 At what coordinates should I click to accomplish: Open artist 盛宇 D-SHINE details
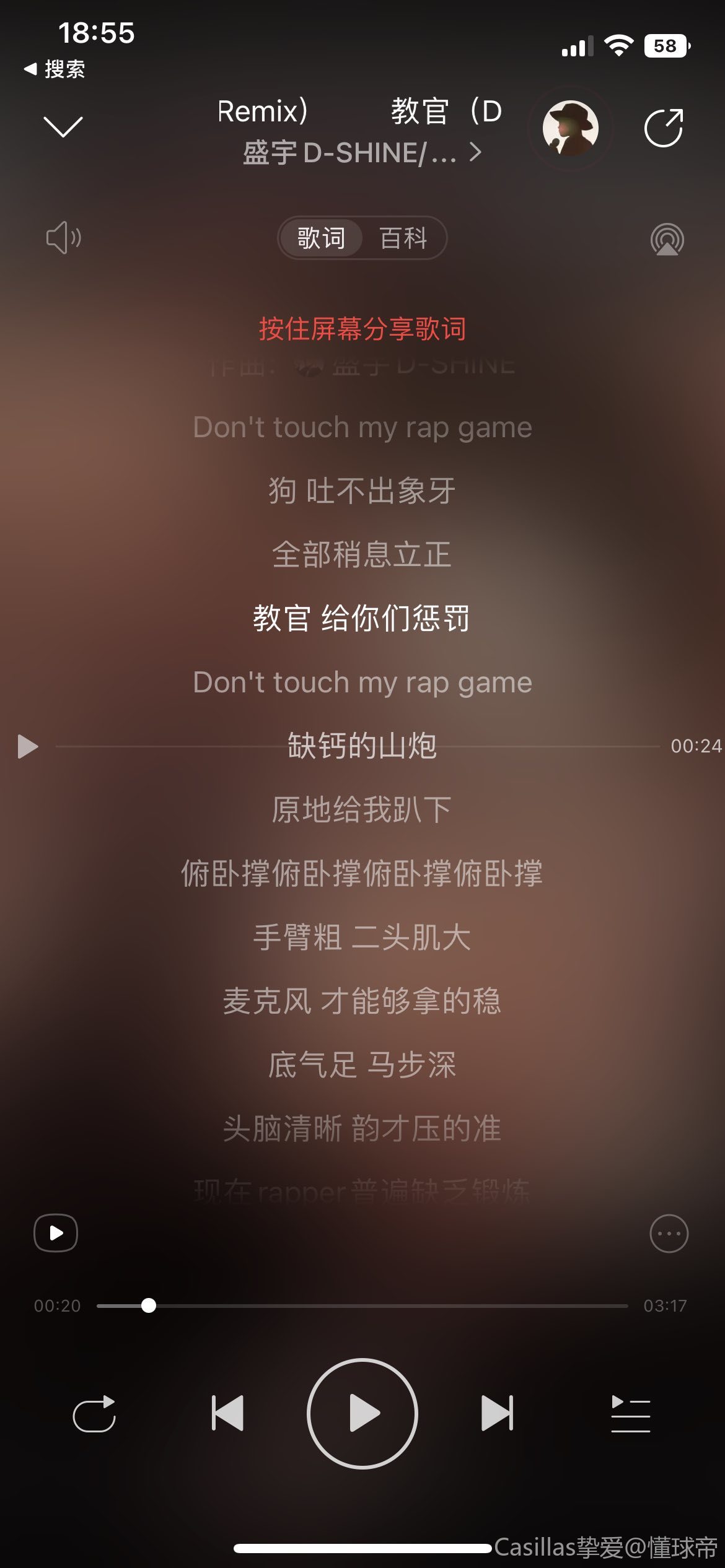coord(361,153)
